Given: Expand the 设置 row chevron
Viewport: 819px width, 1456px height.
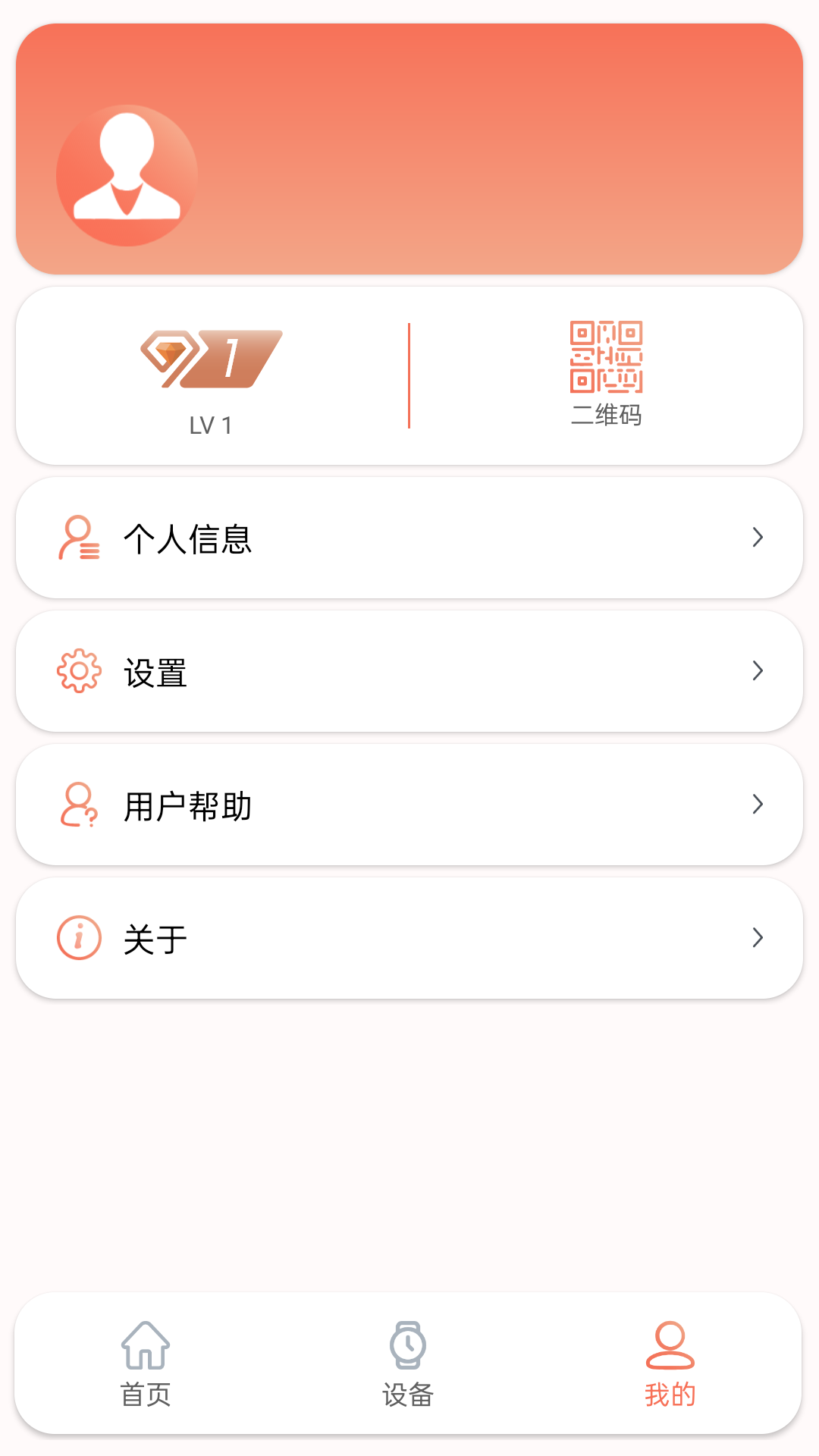Looking at the screenshot, I should pos(758,671).
